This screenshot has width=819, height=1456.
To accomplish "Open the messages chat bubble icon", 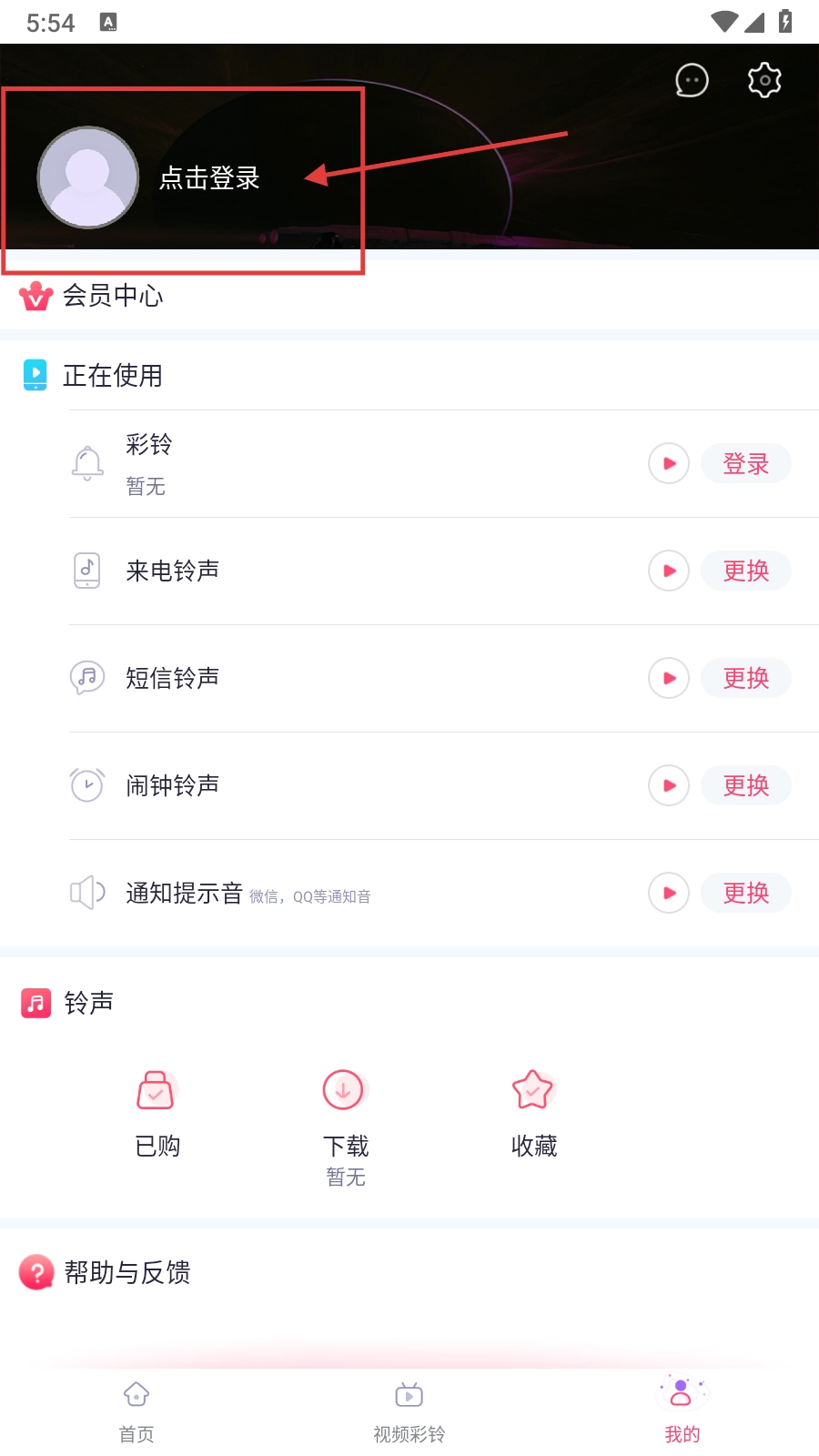I will pos(692,80).
